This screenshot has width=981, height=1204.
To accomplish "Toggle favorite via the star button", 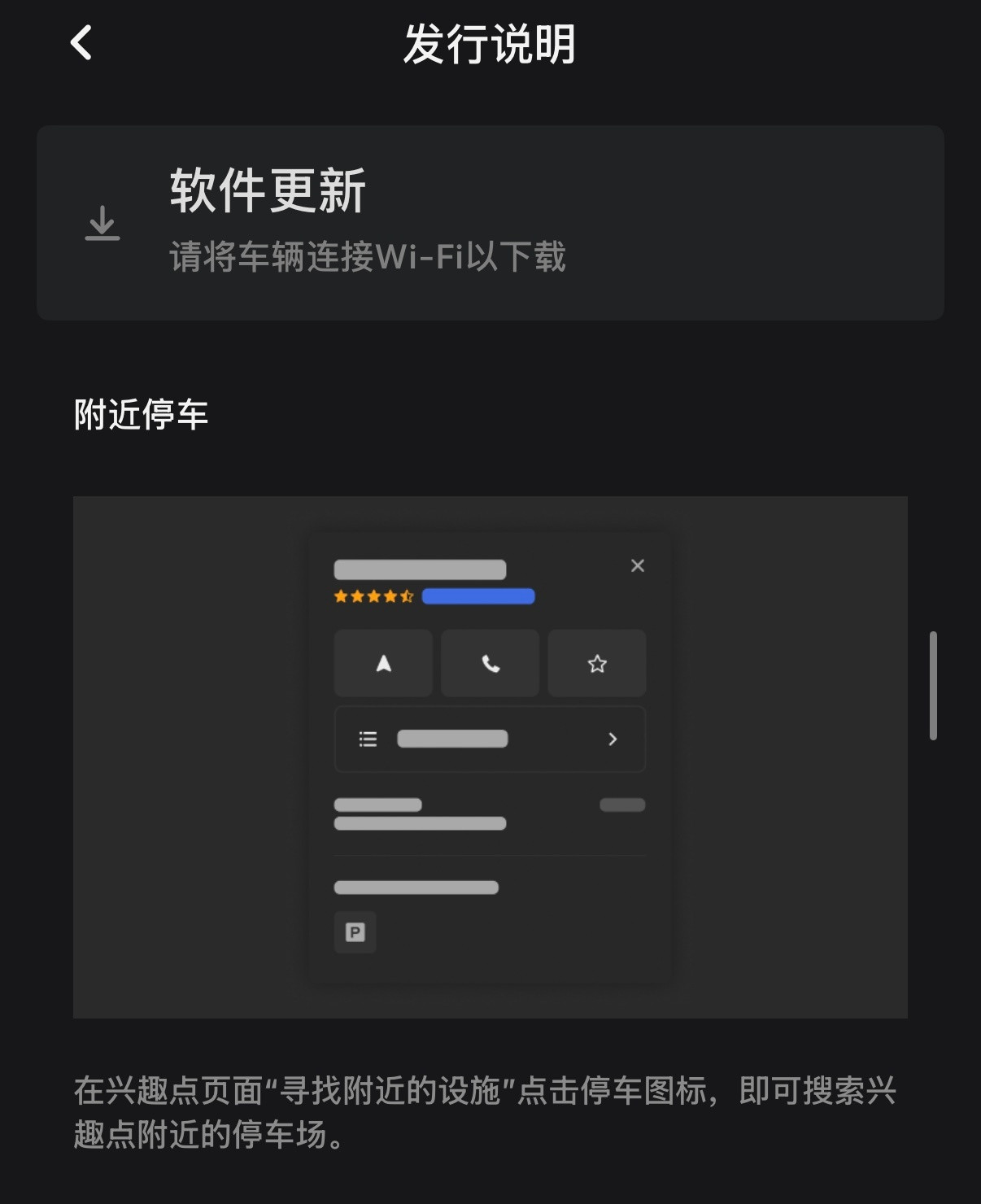I will [x=597, y=663].
